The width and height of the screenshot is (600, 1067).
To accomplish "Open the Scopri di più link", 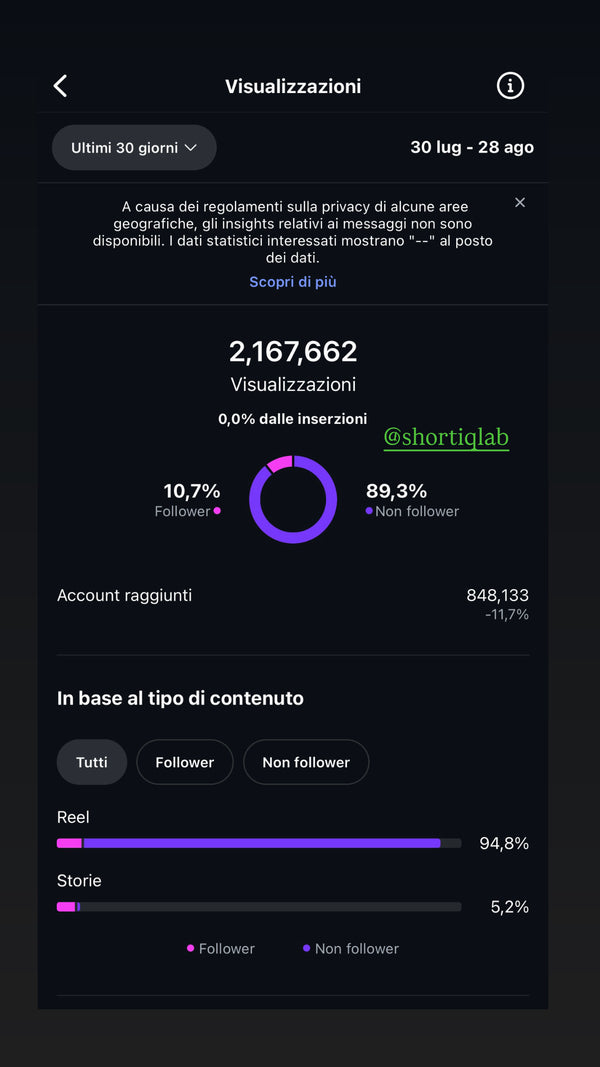I will [x=293, y=282].
